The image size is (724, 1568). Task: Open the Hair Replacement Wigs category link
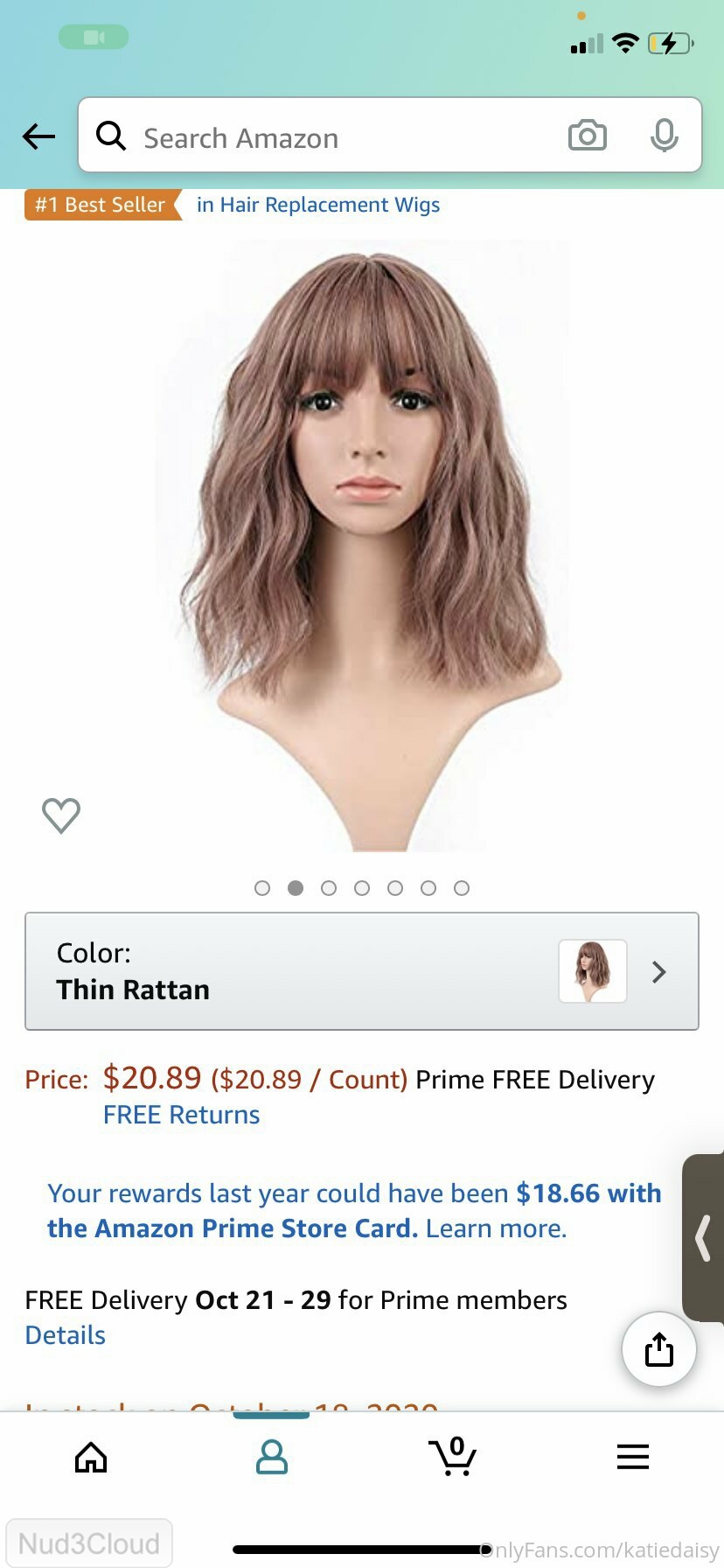click(x=317, y=205)
